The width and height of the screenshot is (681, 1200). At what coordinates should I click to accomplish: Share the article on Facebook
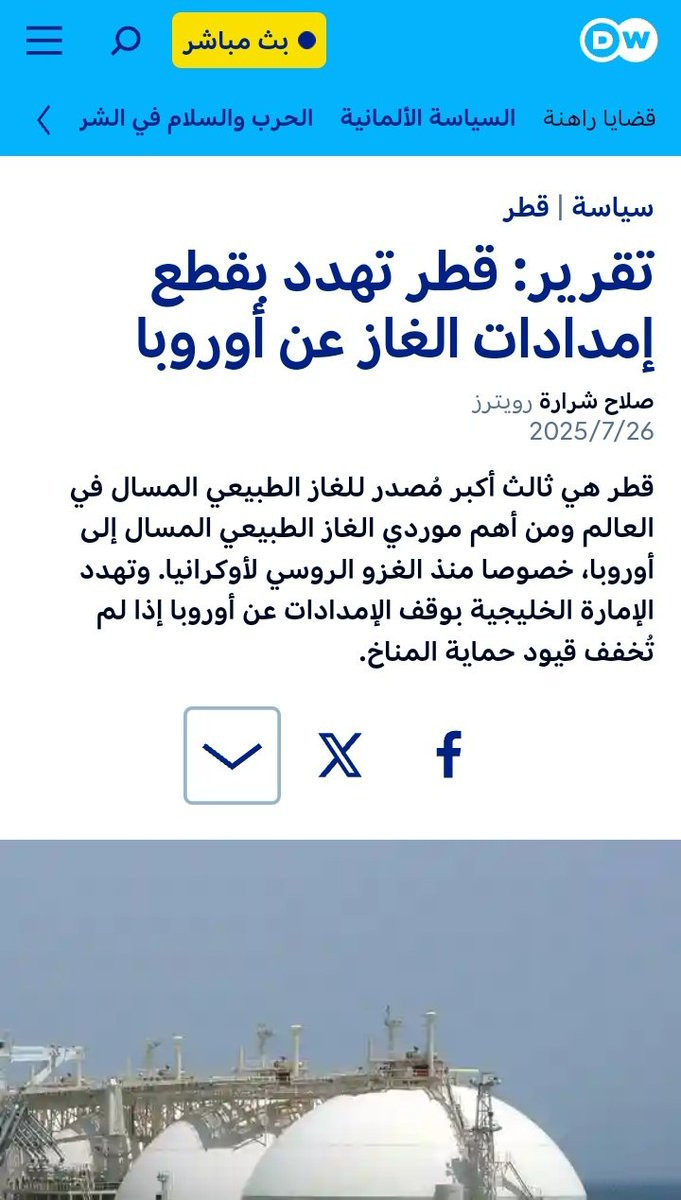pos(448,755)
